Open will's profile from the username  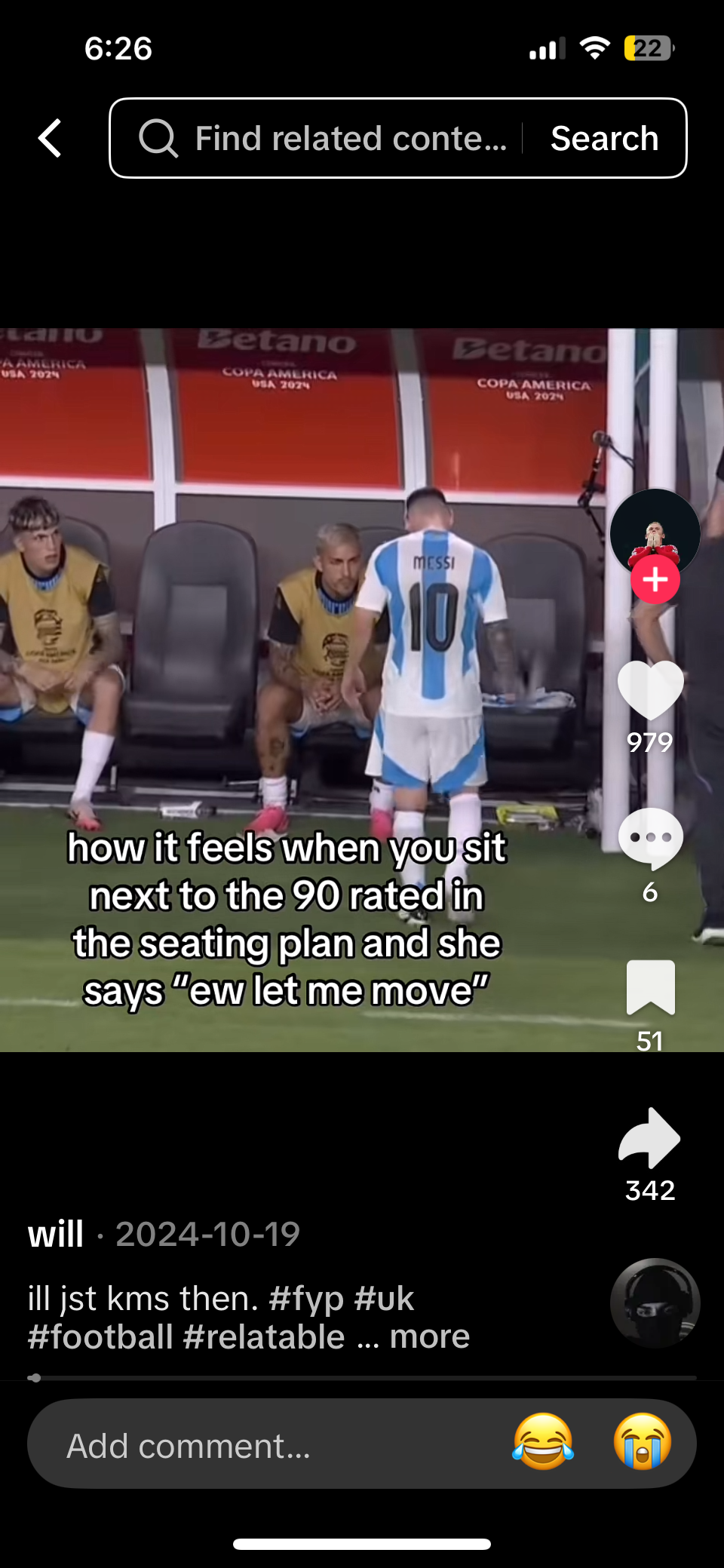[56, 1235]
